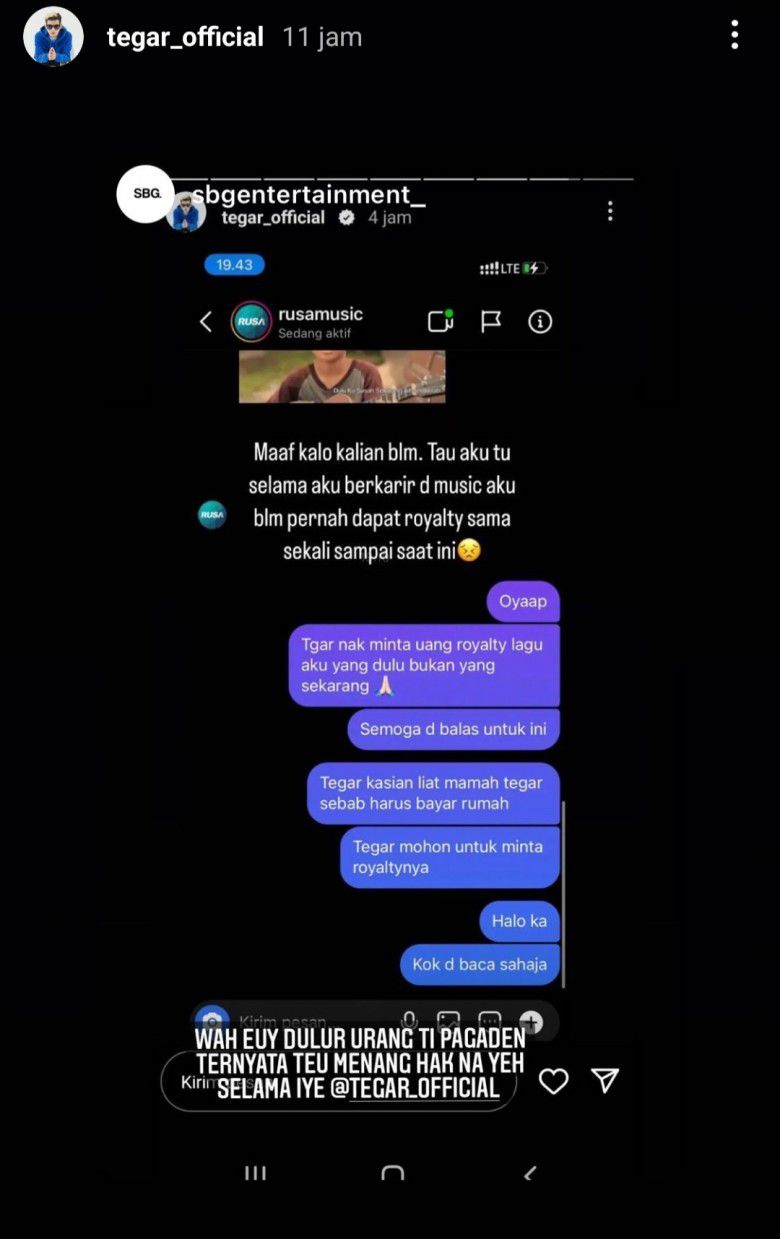Open tegar_official's profile from the avatar
Screen dimensions: 780x1239
[53, 37]
